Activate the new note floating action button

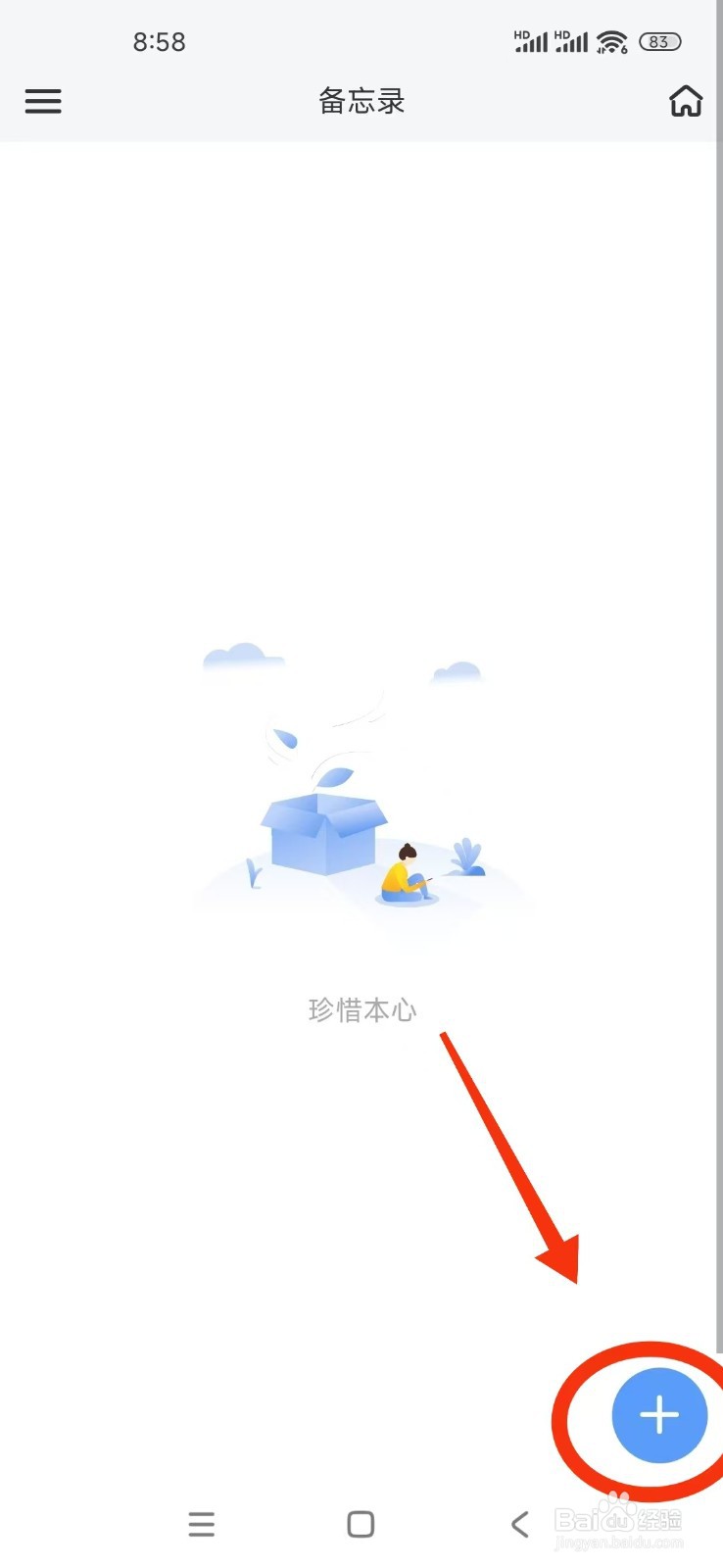[x=658, y=1415]
